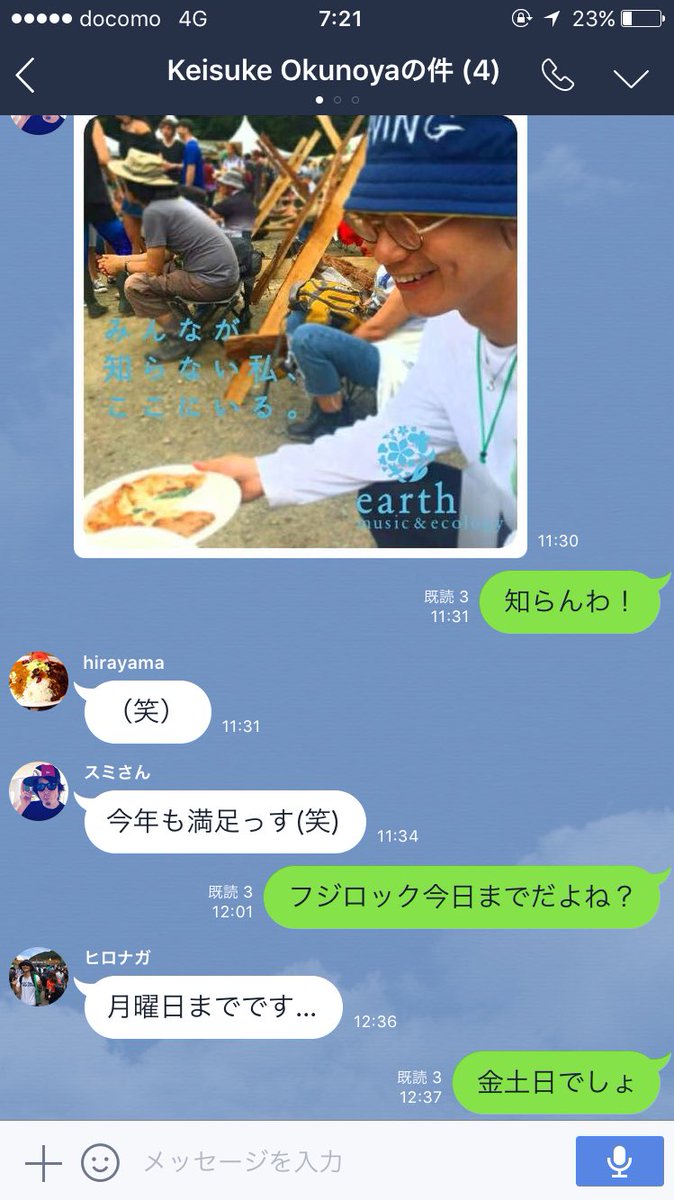The image size is (674, 1200).
Task: Open the plus attachment menu
Action: click(43, 1163)
